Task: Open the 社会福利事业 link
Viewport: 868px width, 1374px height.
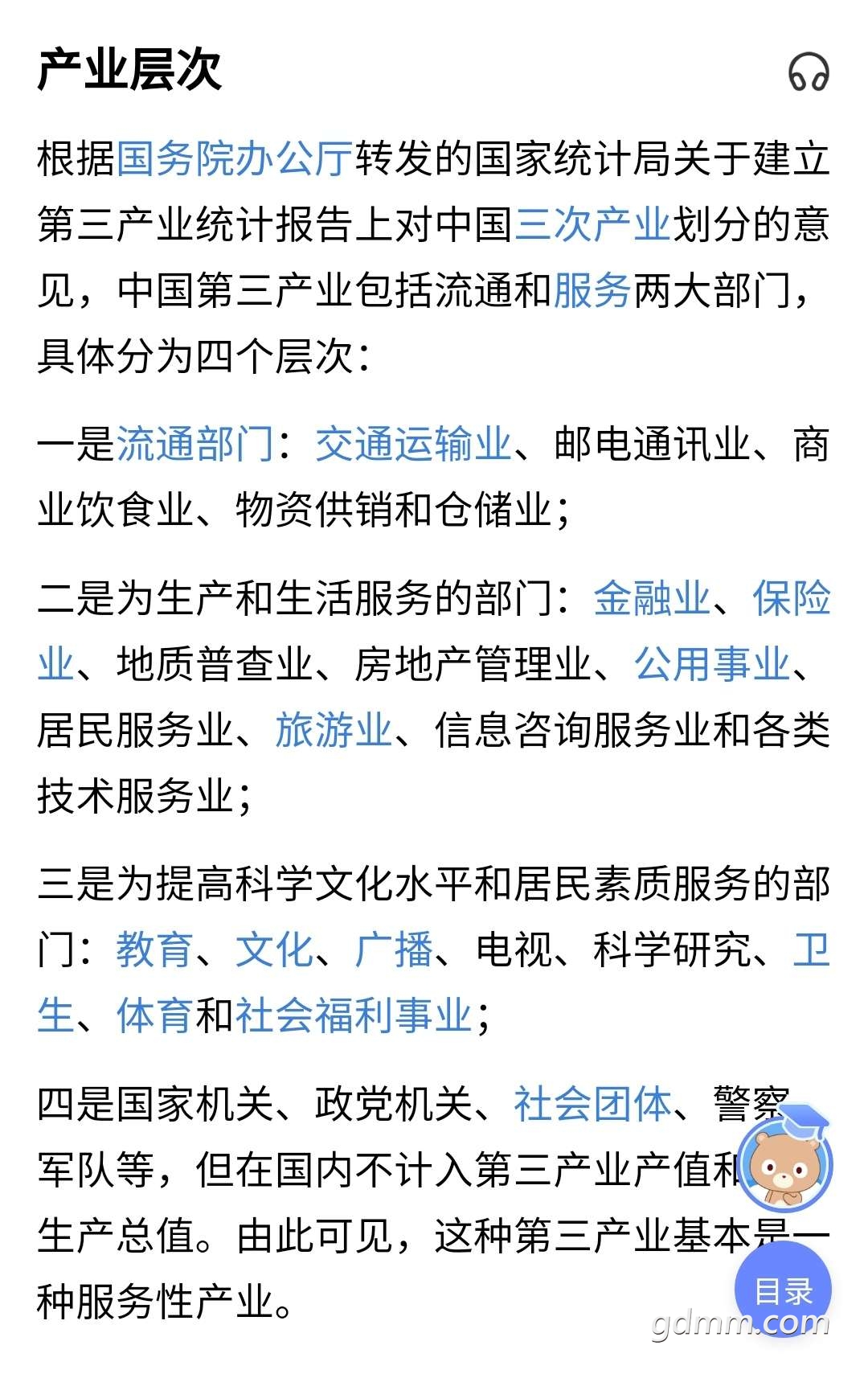Action: (x=354, y=1015)
